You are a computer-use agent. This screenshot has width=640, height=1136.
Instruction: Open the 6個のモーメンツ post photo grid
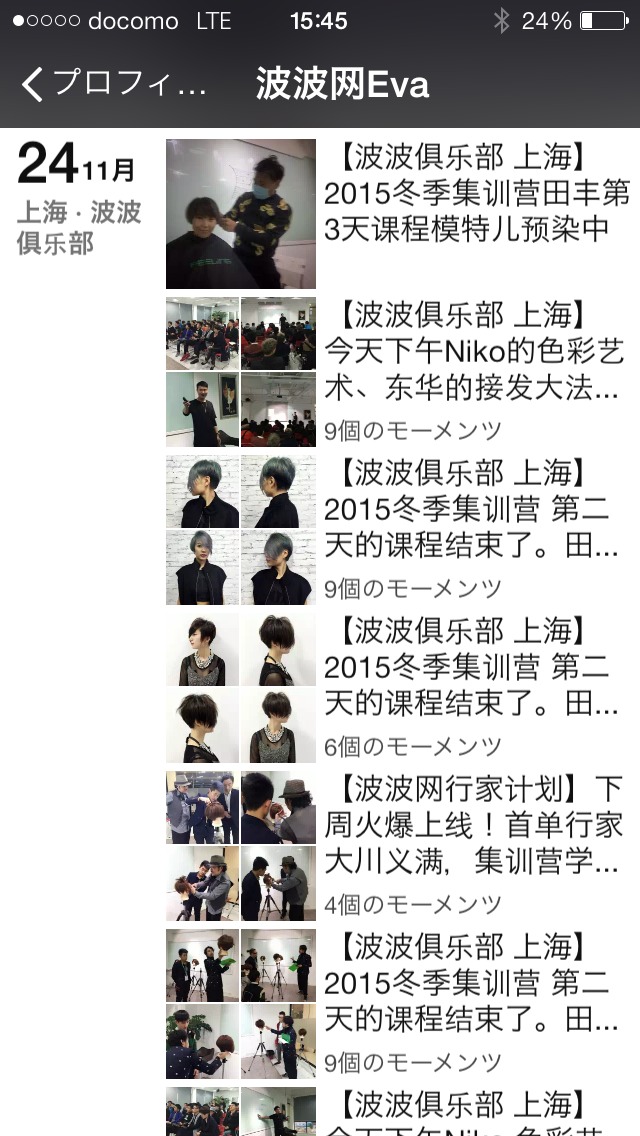(241, 688)
